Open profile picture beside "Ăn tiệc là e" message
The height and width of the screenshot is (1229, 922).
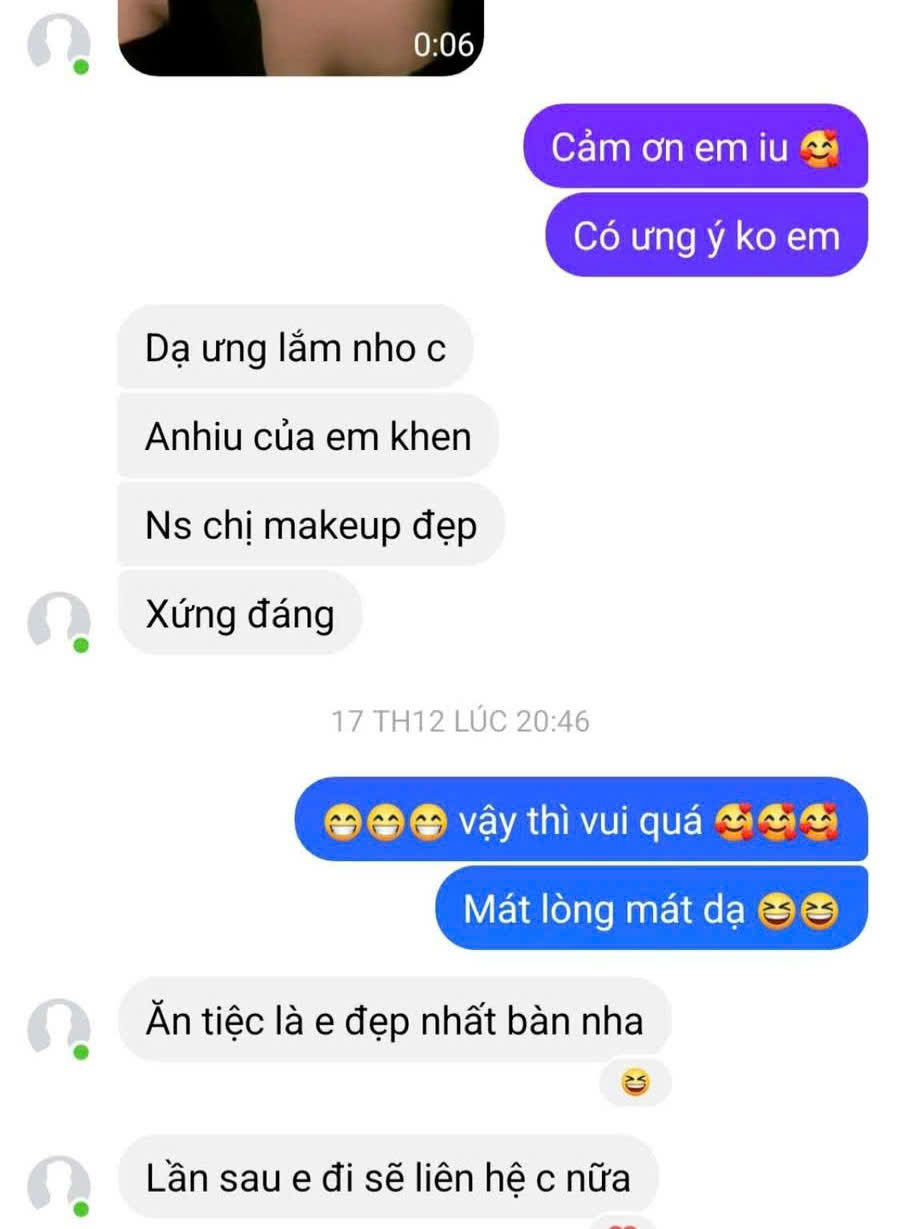58,1027
